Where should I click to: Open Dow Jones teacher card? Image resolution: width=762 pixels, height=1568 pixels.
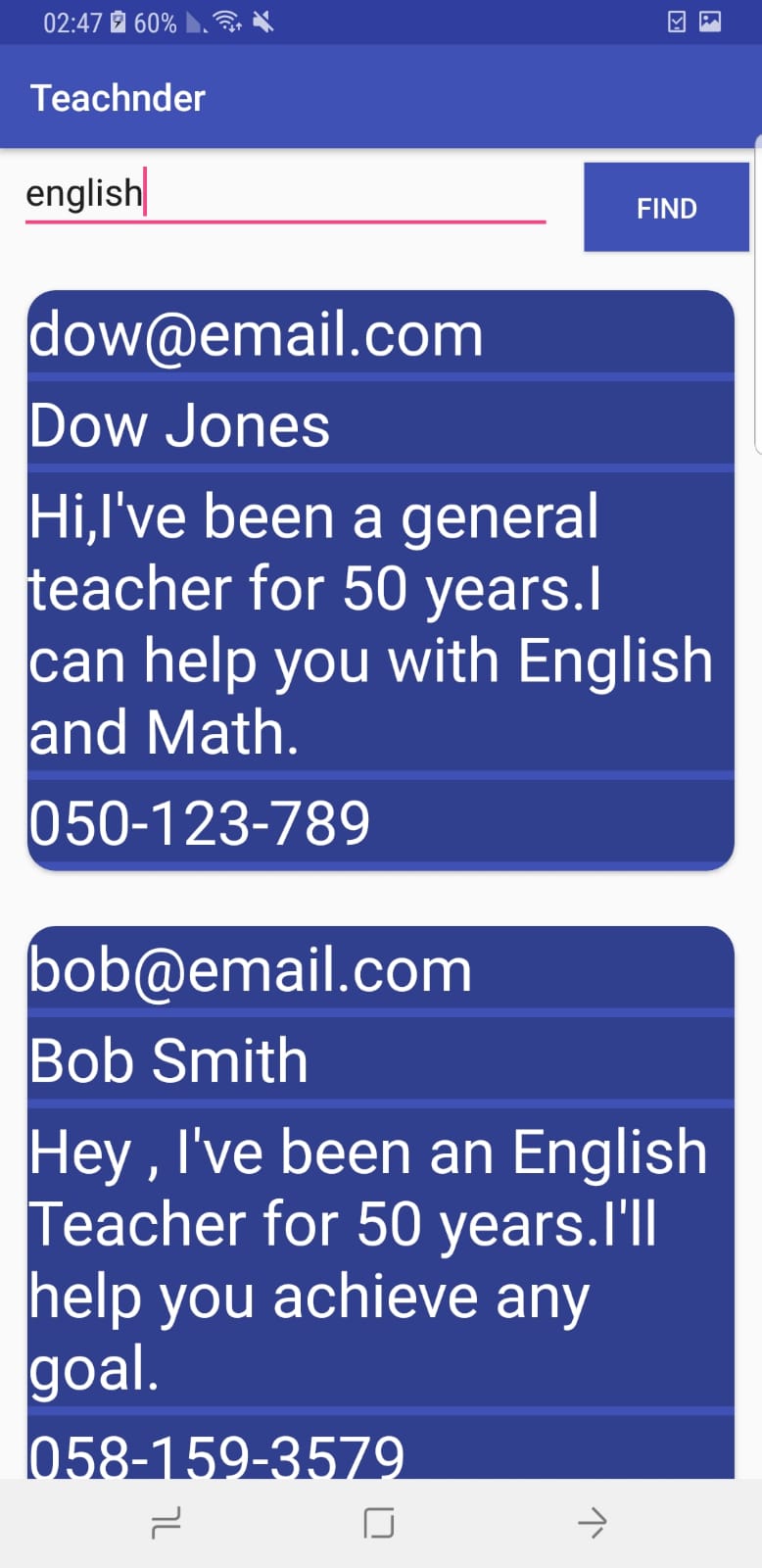380,579
